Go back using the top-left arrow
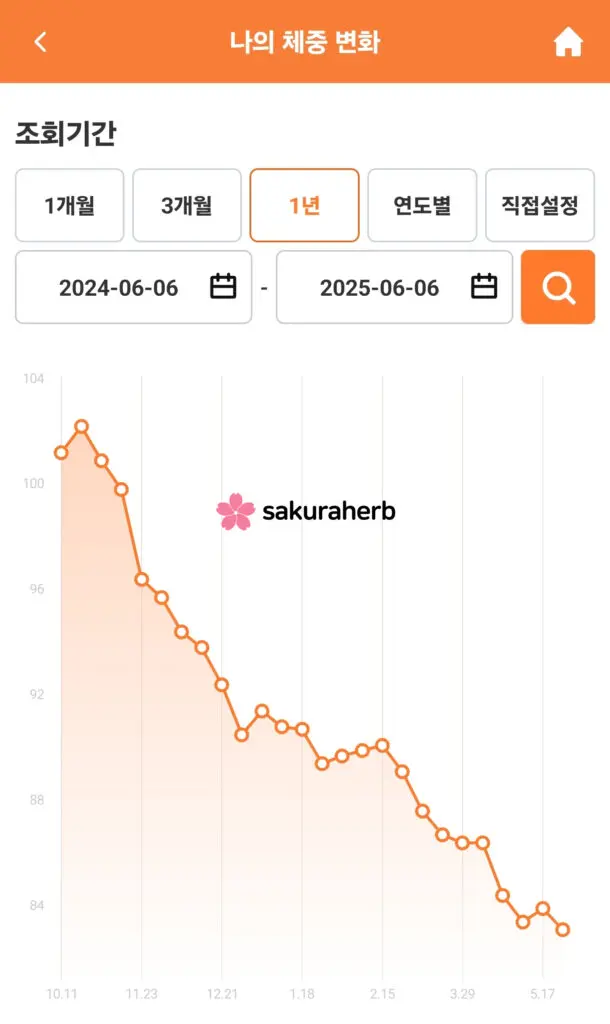The image size is (610, 1024). coord(40,42)
